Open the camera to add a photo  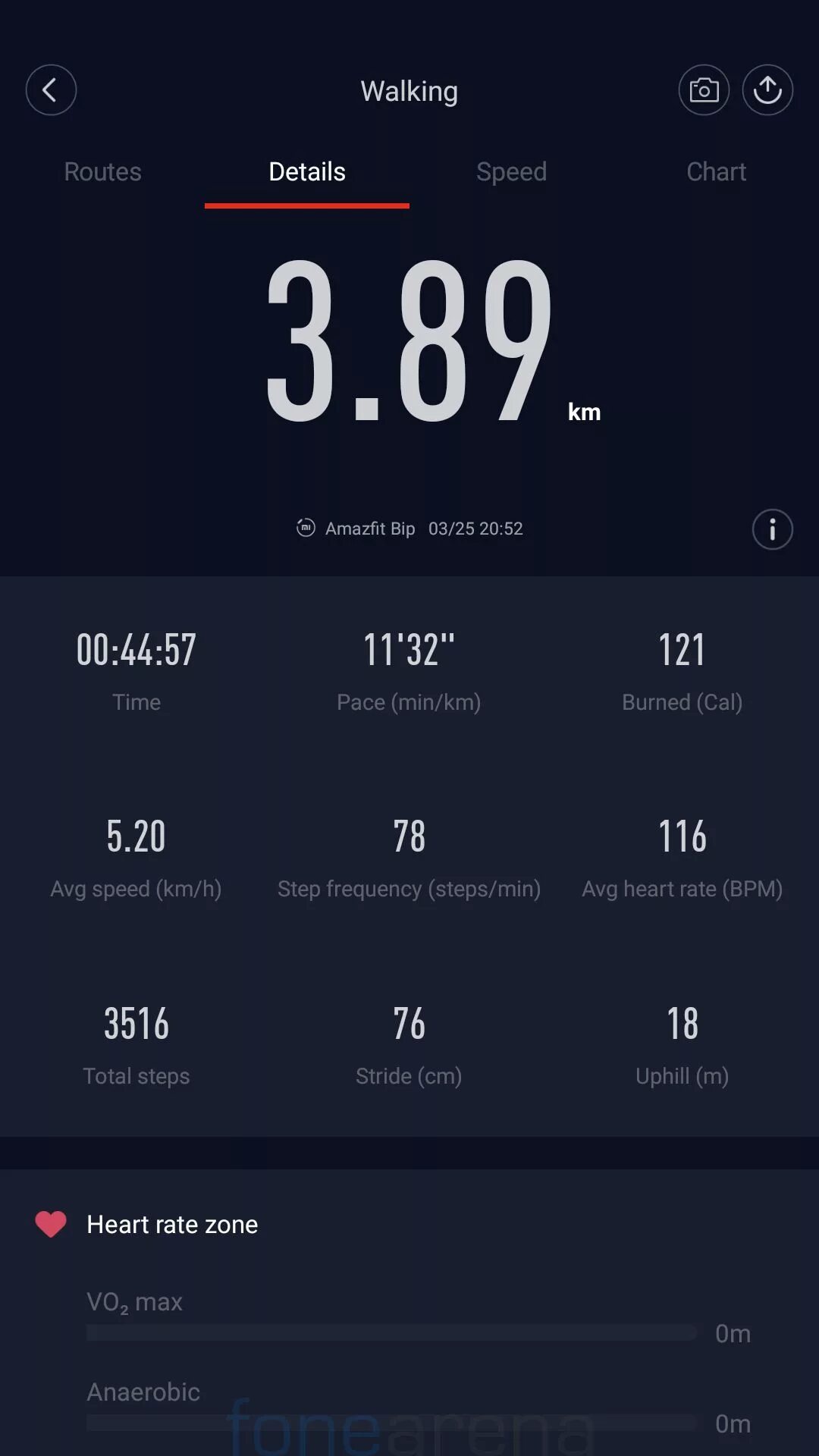704,90
